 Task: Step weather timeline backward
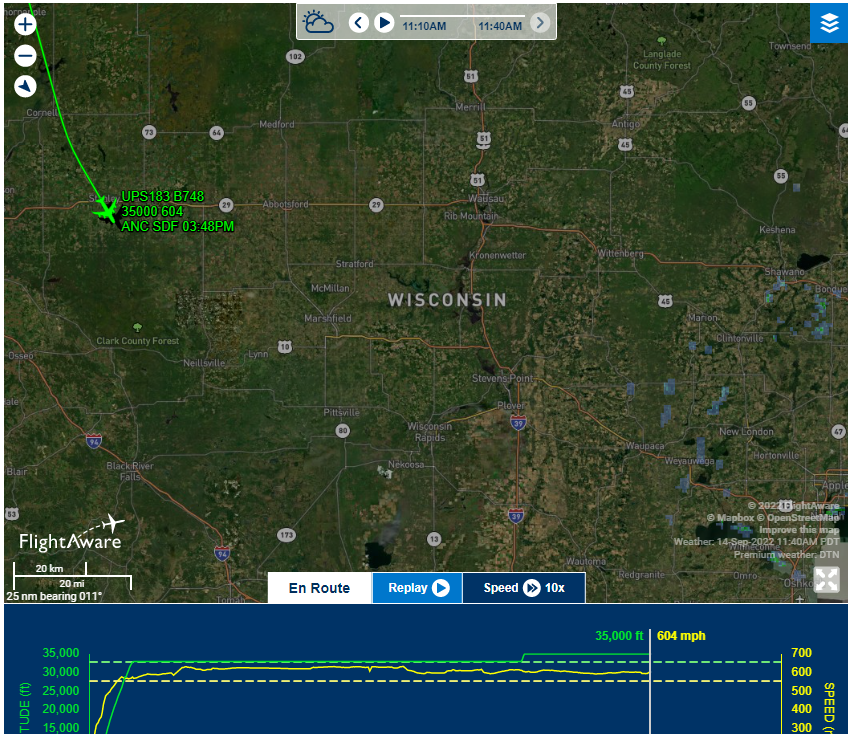359,23
